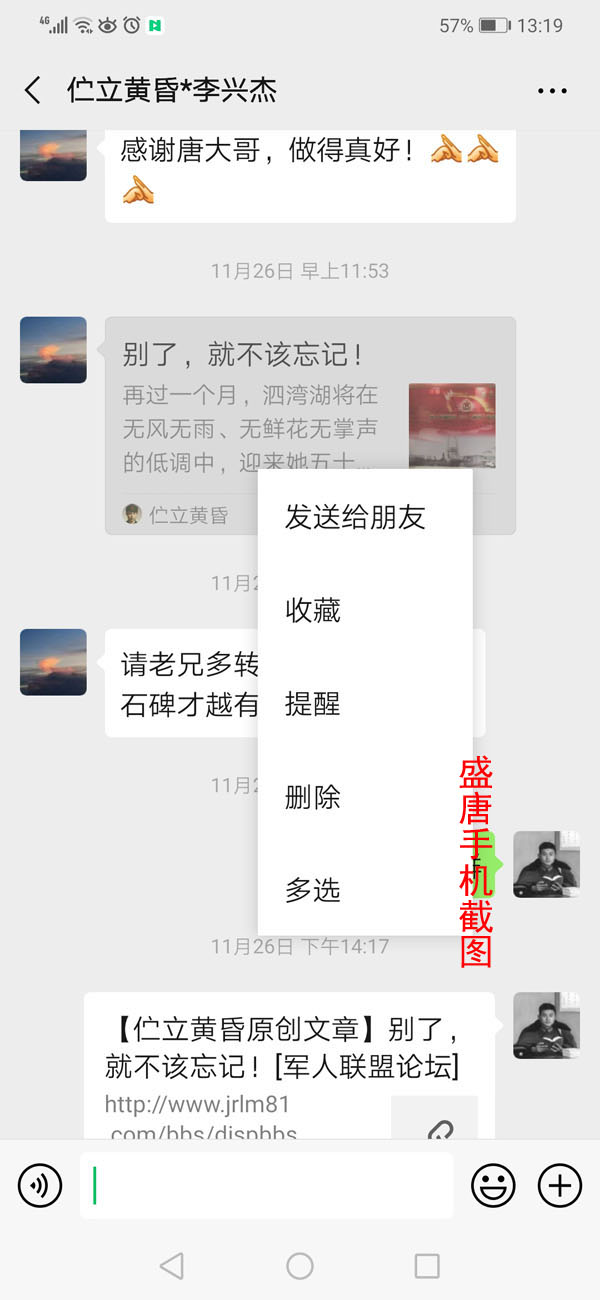Focus the message text field
The height and width of the screenshot is (1300, 600).
(266, 1186)
